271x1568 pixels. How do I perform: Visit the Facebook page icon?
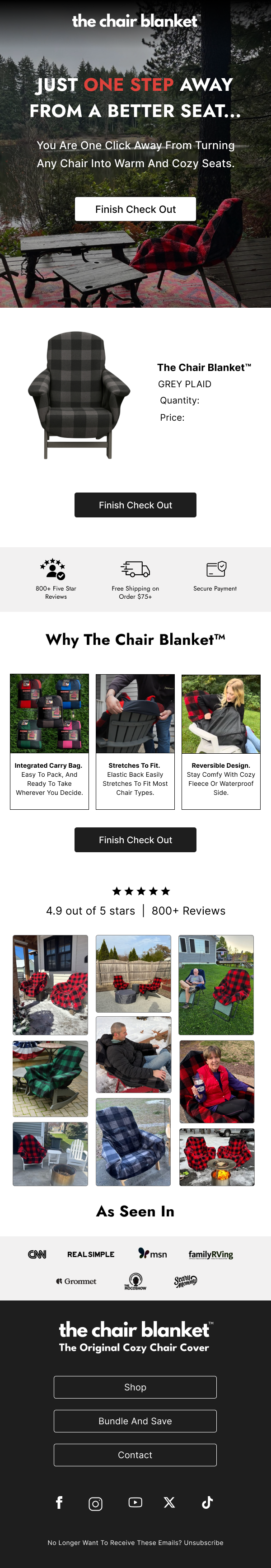pyautogui.click(x=59, y=1502)
